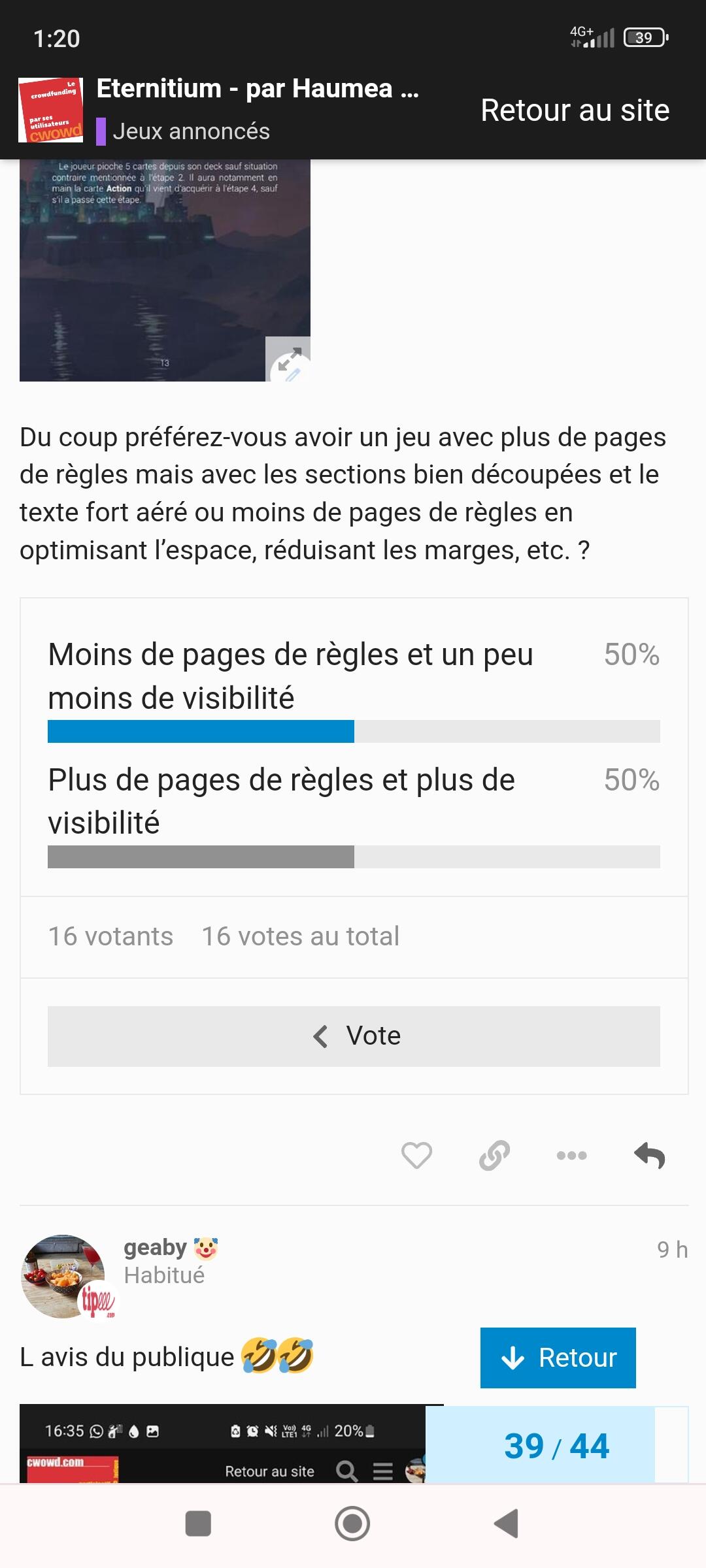Open geaby's username link
The height and width of the screenshot is (1568, 706).
[x=155, y=1247]
